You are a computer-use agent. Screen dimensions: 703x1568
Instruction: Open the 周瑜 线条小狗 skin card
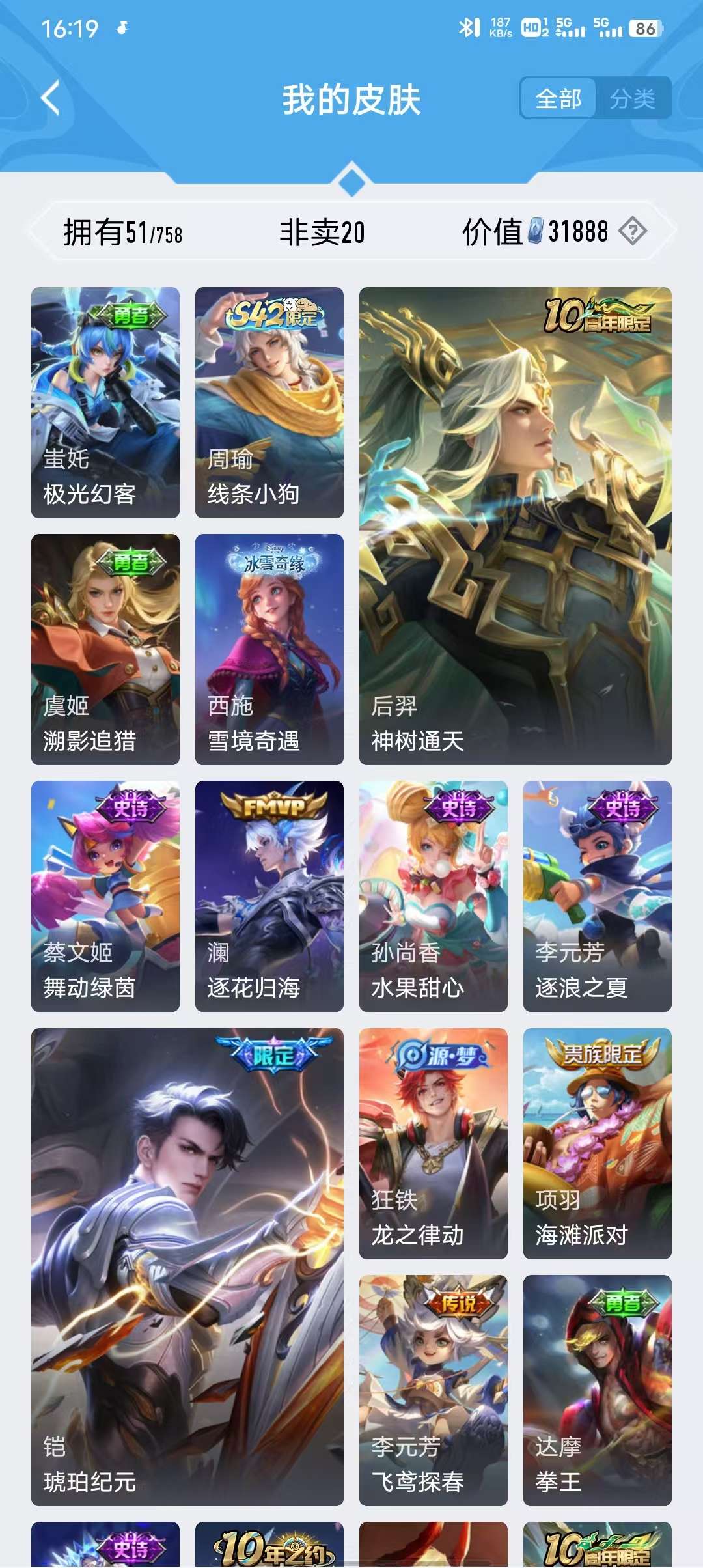pos(269,402)
